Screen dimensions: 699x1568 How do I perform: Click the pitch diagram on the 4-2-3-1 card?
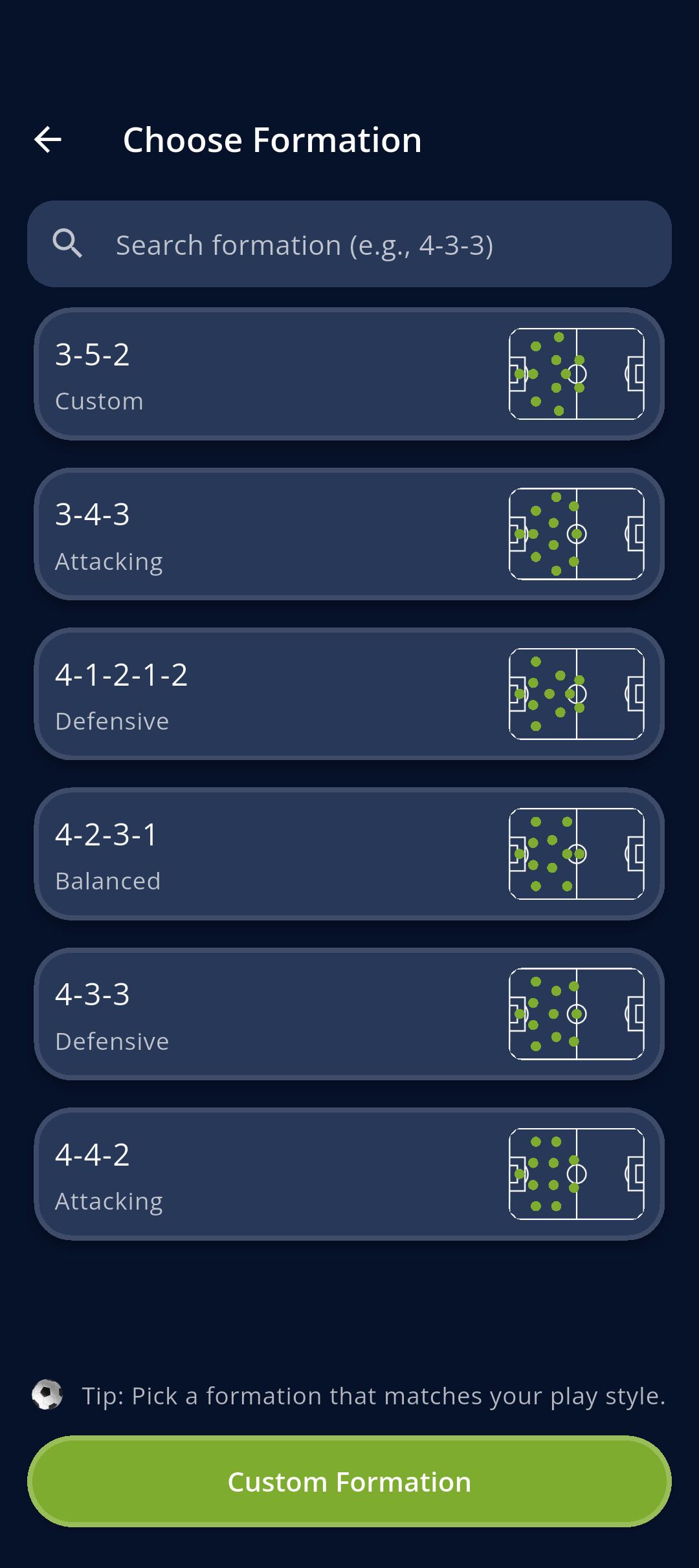pyautogui.click(x=578, y=853)
